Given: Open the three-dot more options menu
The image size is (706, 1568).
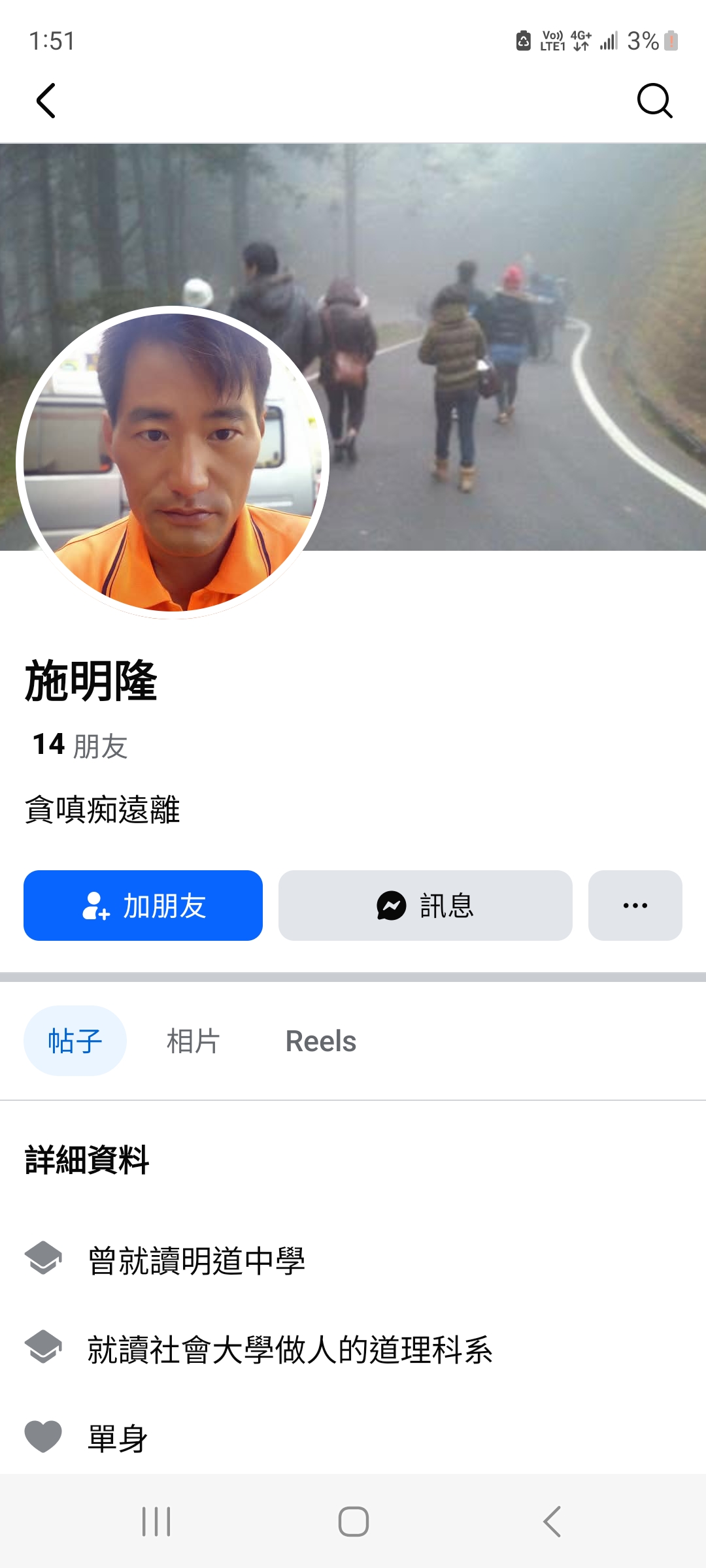Looking at the screenshot, I should [635, 906].
